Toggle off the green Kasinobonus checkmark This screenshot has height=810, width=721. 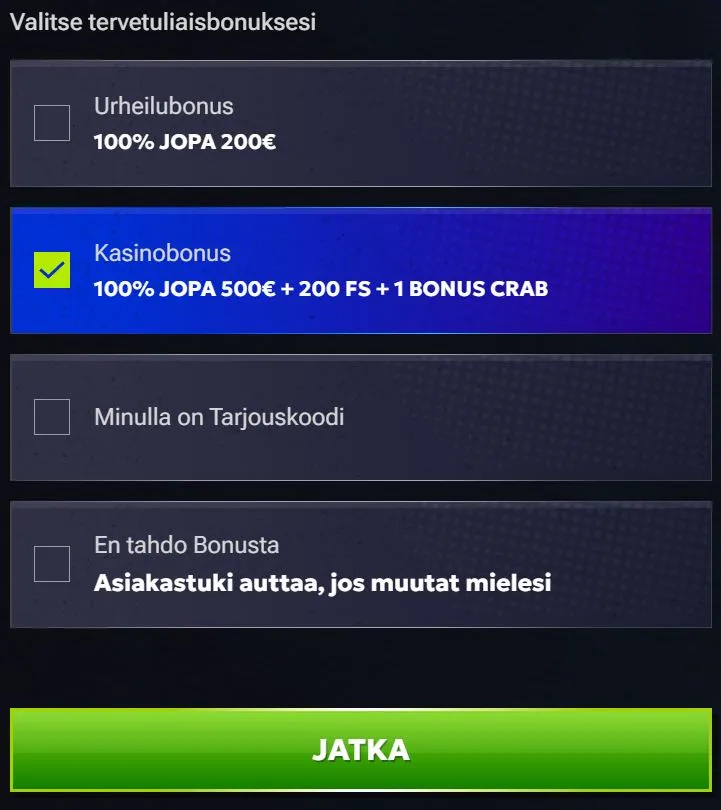pos(51,270)
